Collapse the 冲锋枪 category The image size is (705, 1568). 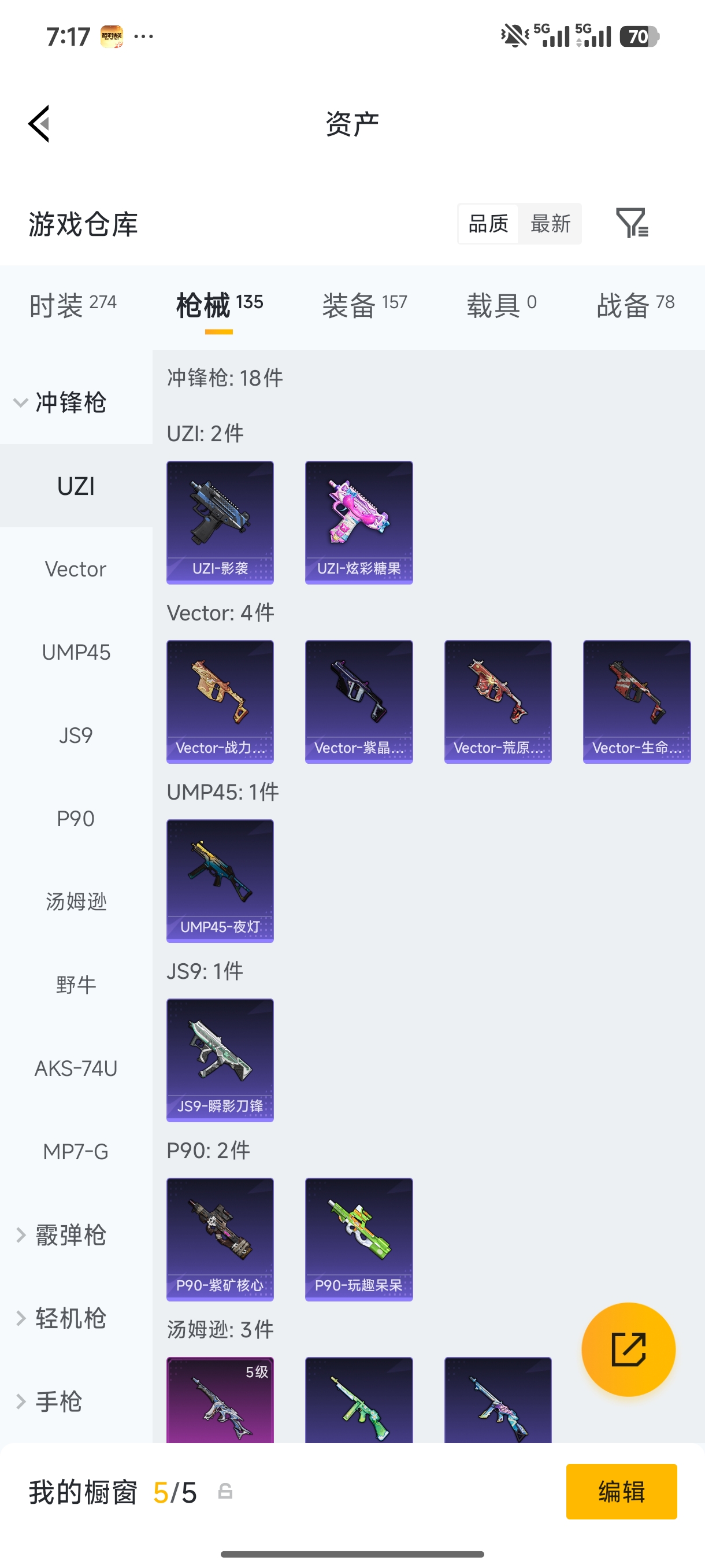click(x=60, y=402)
